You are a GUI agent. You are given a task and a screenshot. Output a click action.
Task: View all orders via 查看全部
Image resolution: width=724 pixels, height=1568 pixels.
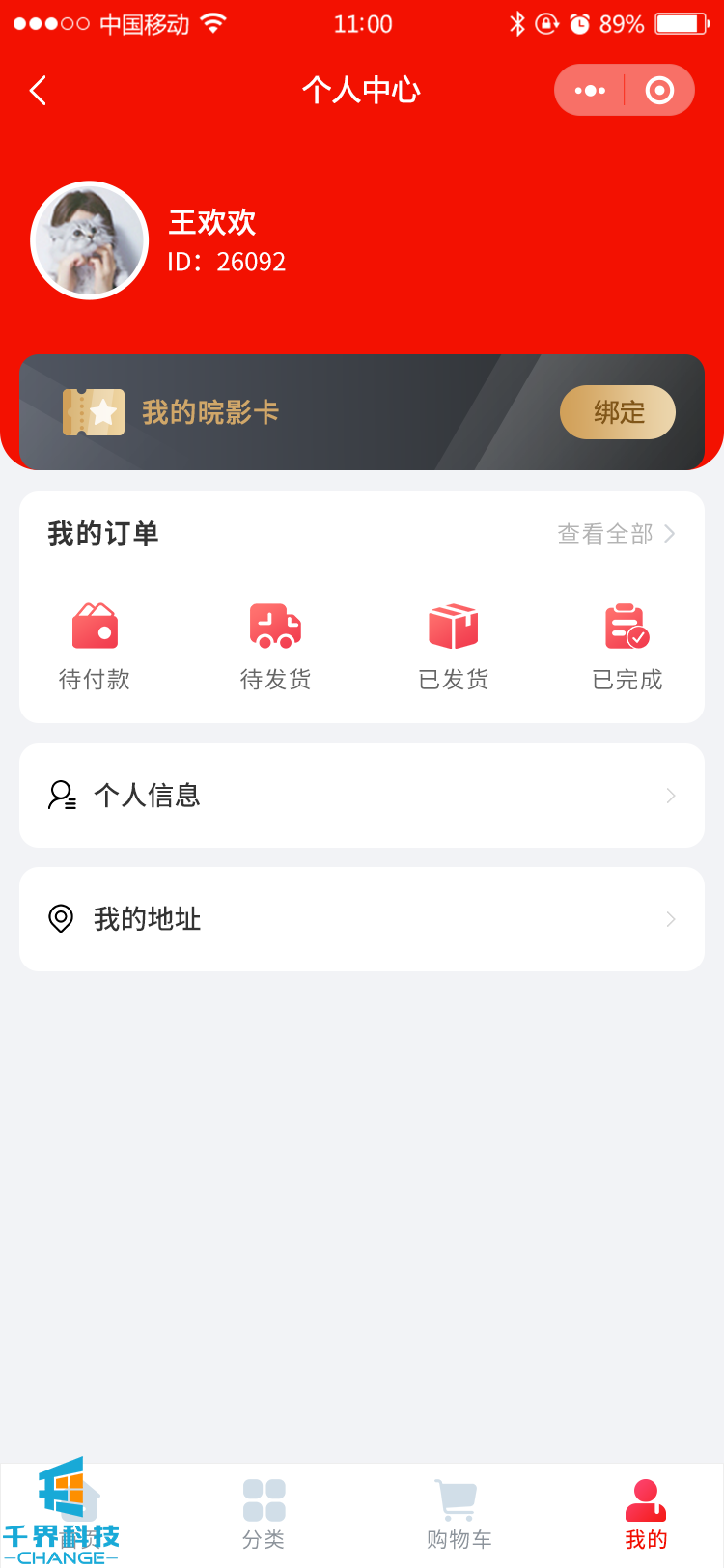point(615,534)
